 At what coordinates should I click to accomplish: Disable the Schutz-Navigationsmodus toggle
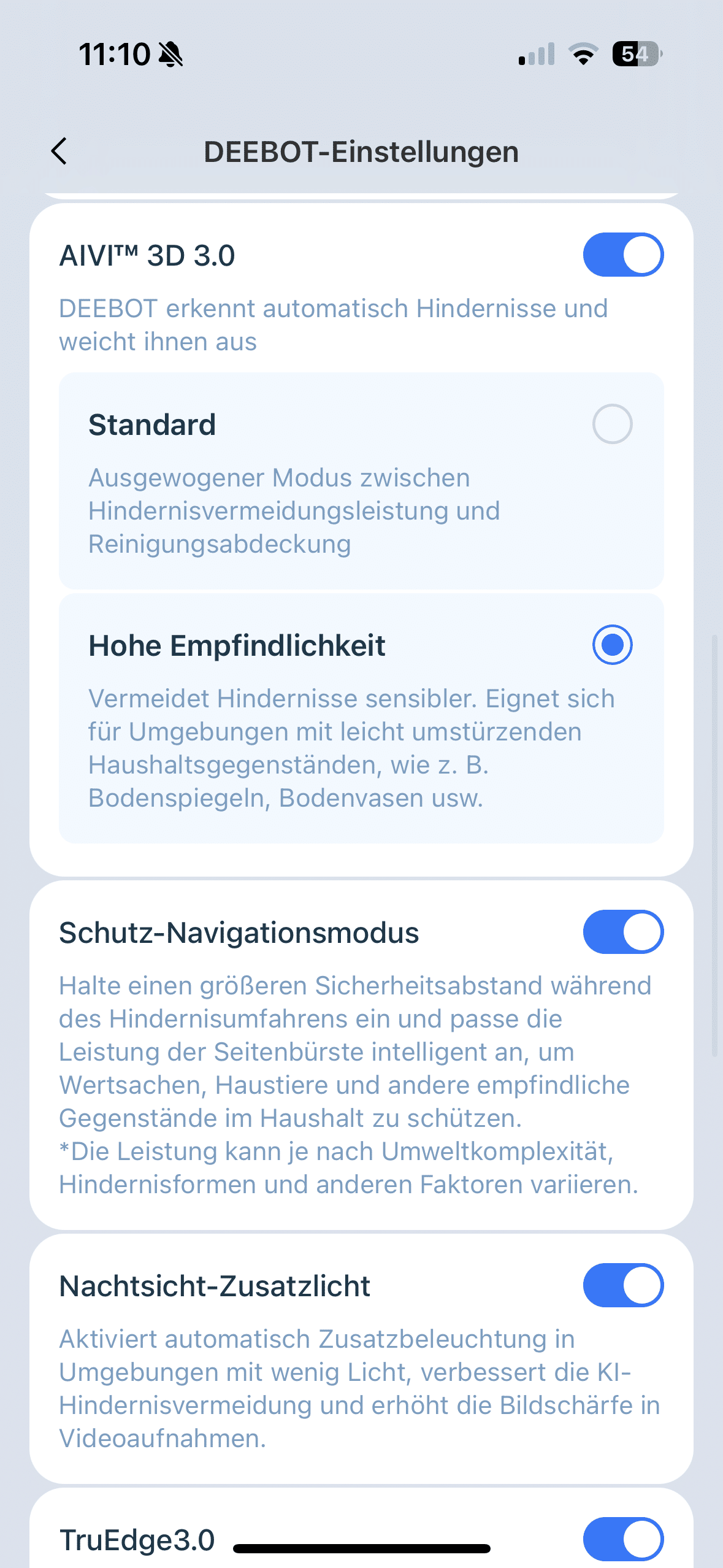[x=622, y=932]
